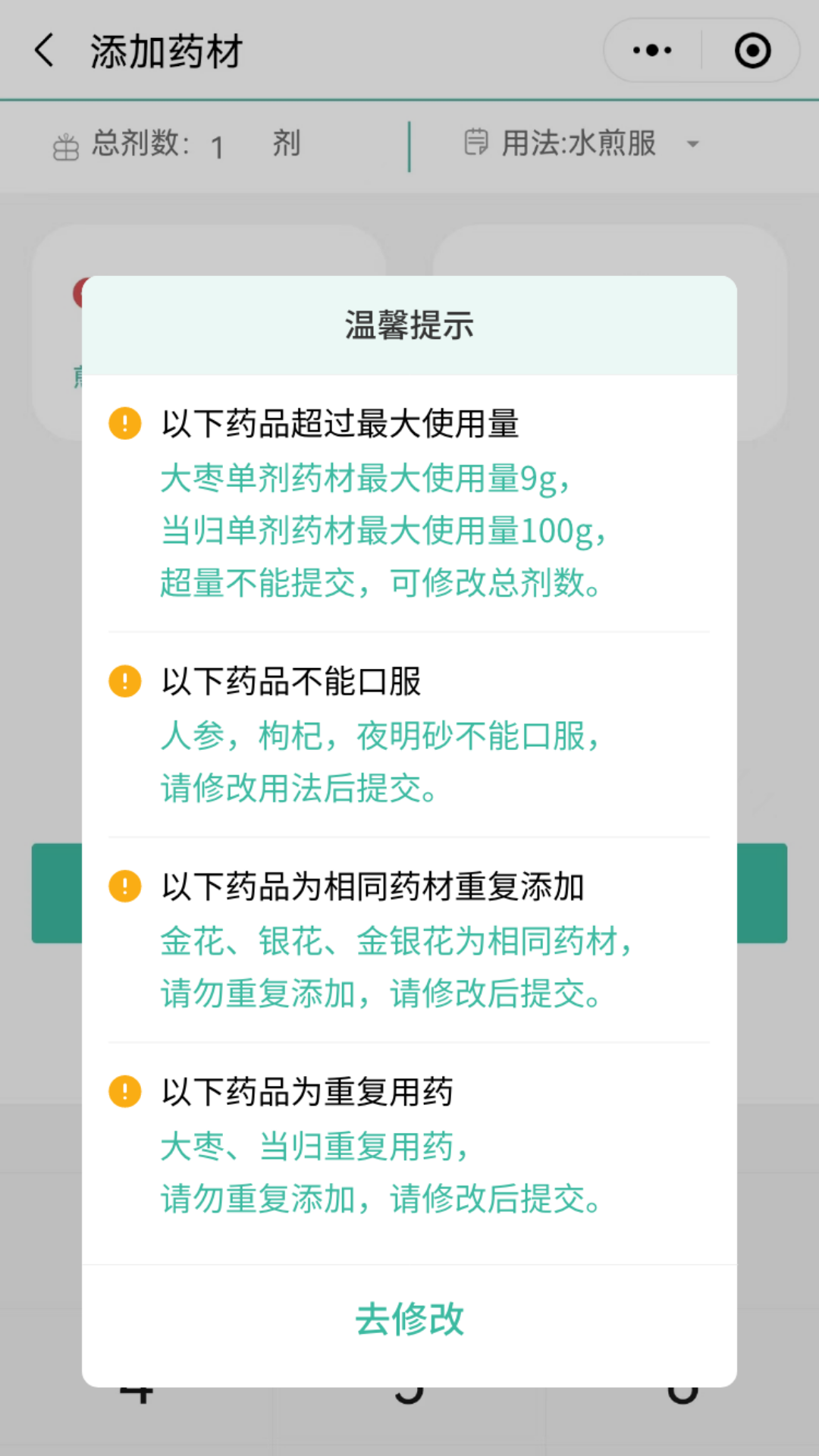Expand the 水煎服 selection arrow
The height and width of the screenshot is (1456, 819).
[x=691, y=144]
